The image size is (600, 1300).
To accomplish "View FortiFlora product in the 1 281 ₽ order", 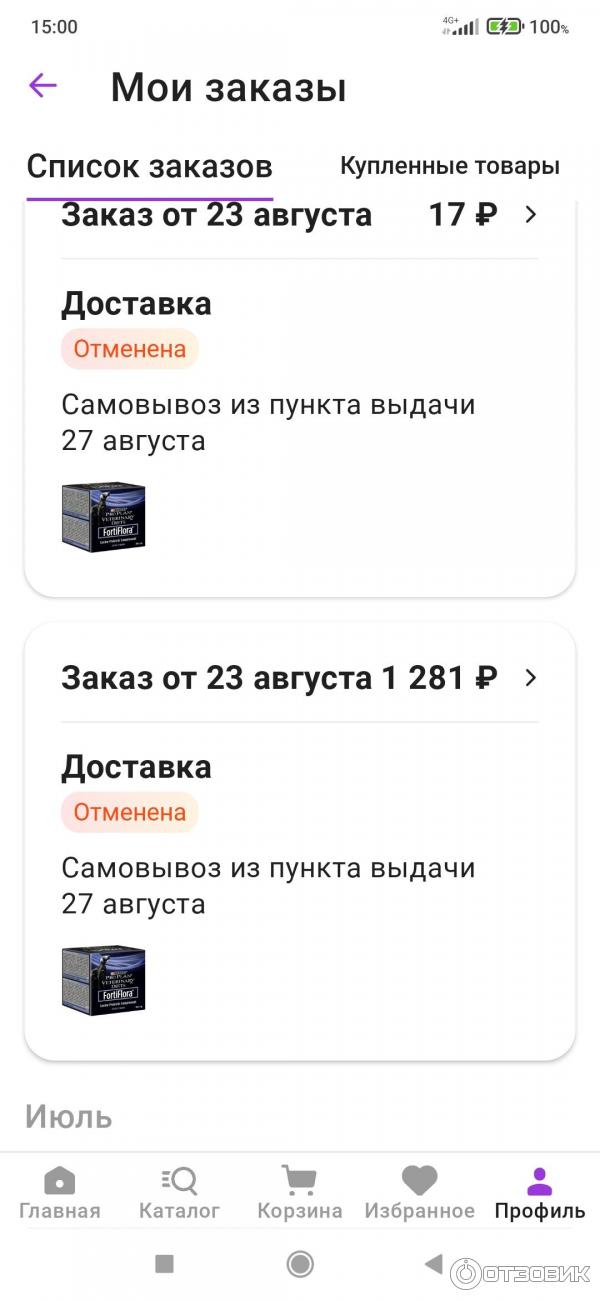I will [103, 977].
